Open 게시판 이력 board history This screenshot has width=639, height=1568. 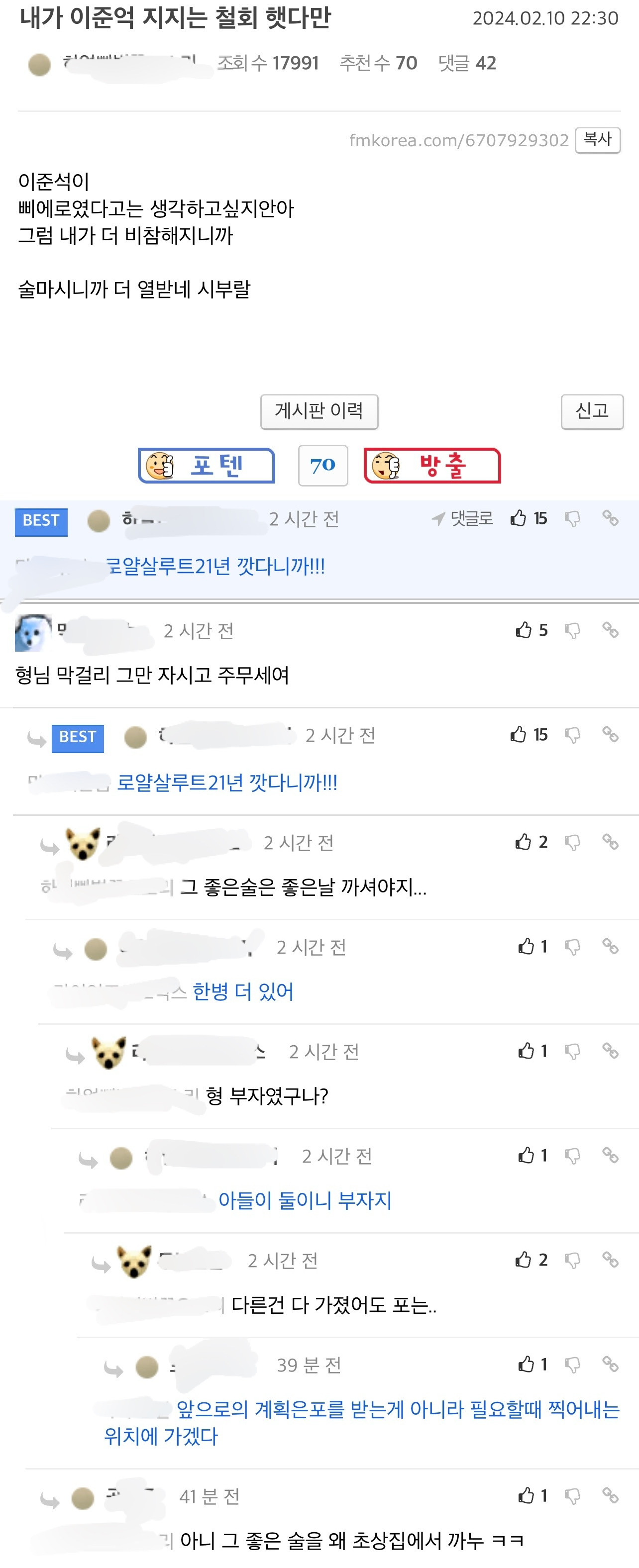tap(319, 411)
